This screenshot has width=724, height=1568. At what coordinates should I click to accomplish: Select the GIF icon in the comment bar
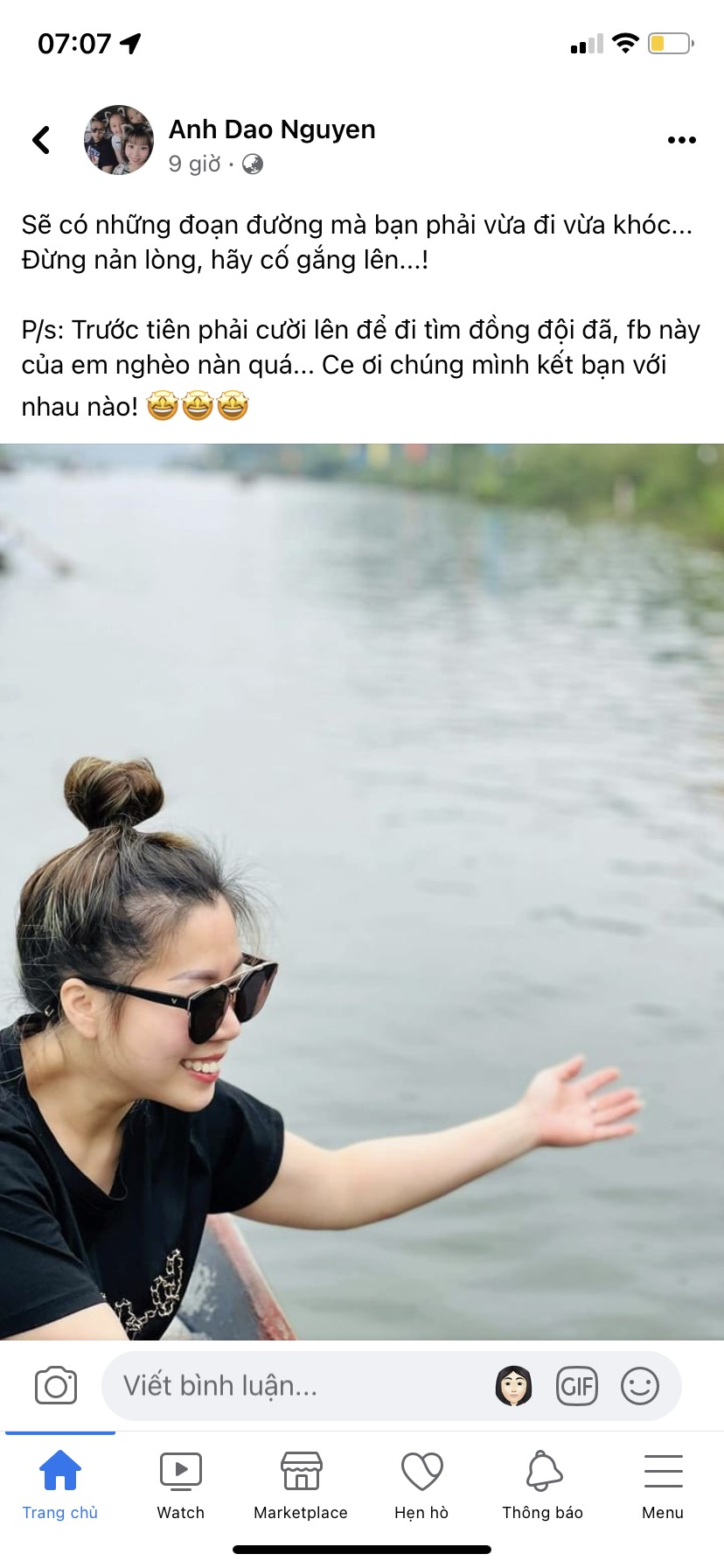576,1385
